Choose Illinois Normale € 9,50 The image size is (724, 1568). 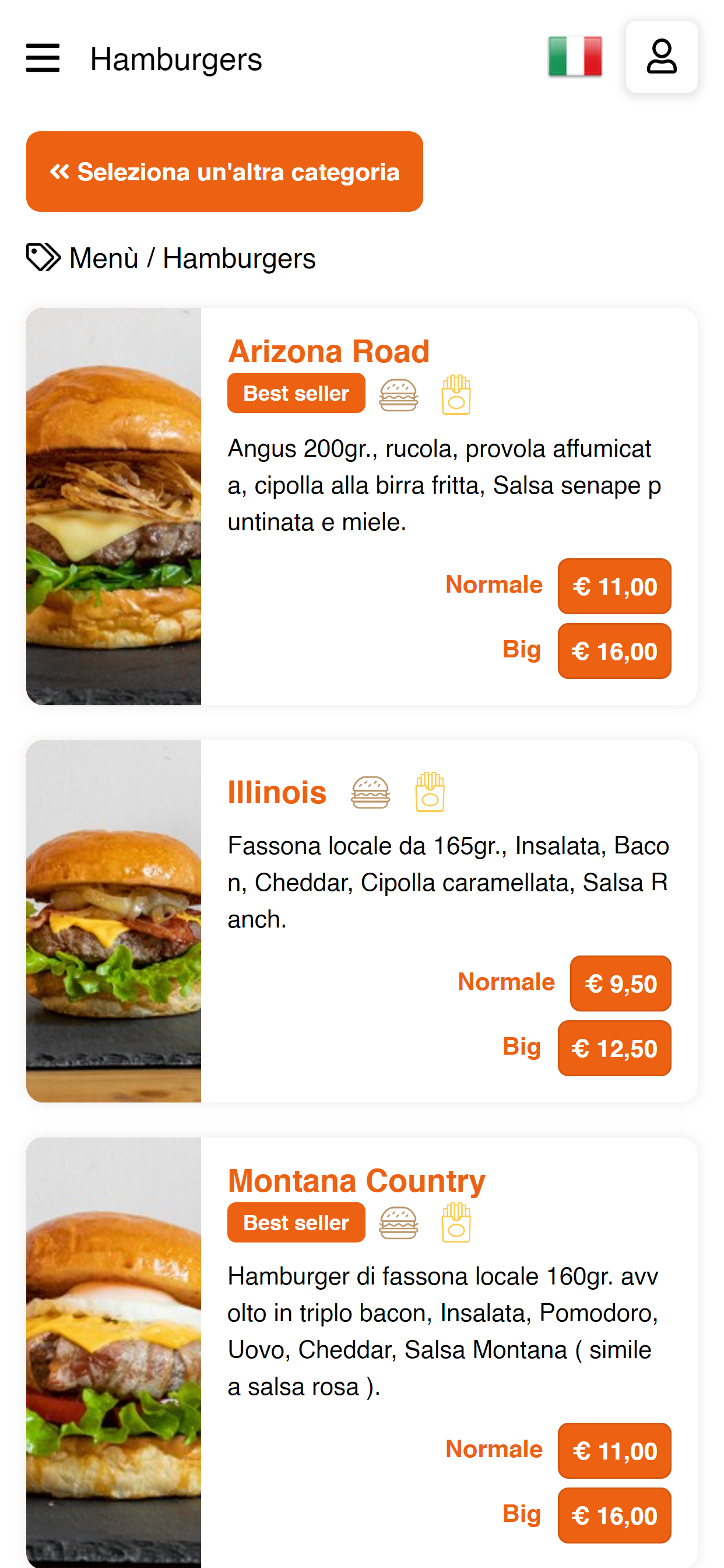(x=621, y=983)
